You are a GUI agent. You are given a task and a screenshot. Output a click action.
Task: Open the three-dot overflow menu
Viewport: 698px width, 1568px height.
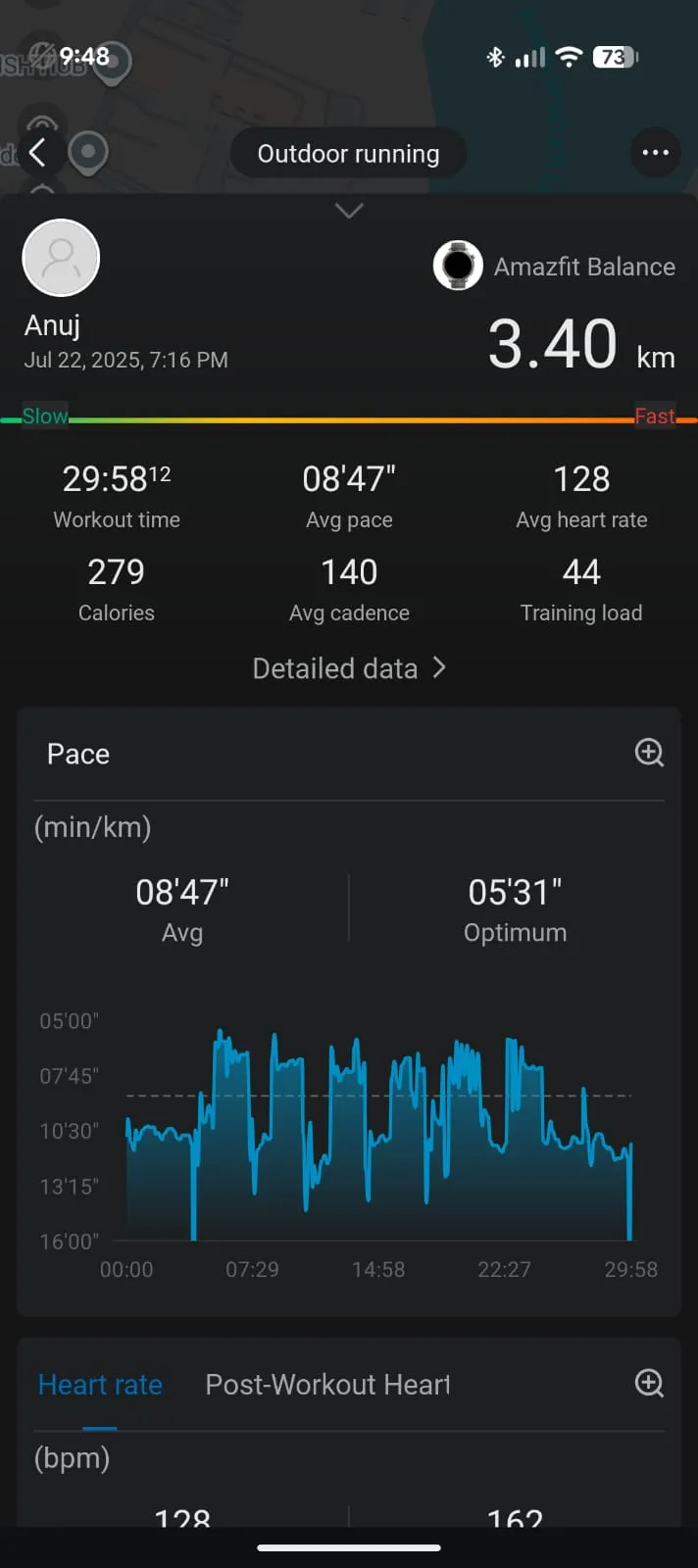point(655,153)
